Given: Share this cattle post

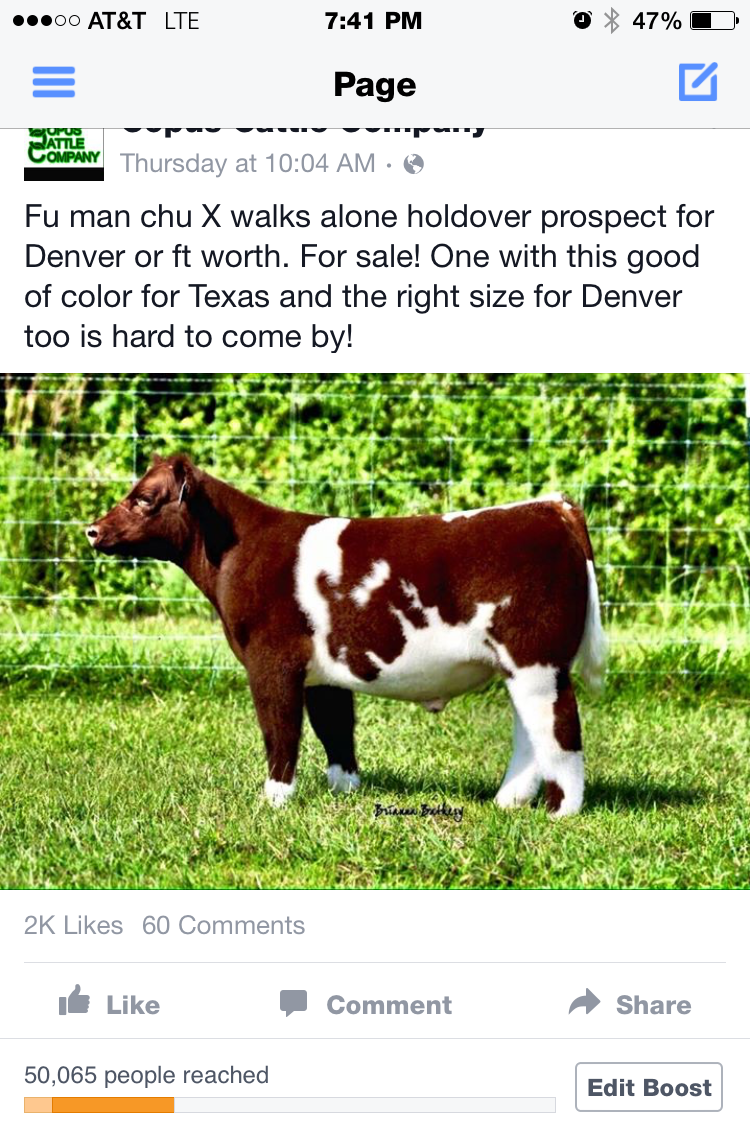Looking at the screenshot, I should click(630, 1003).
